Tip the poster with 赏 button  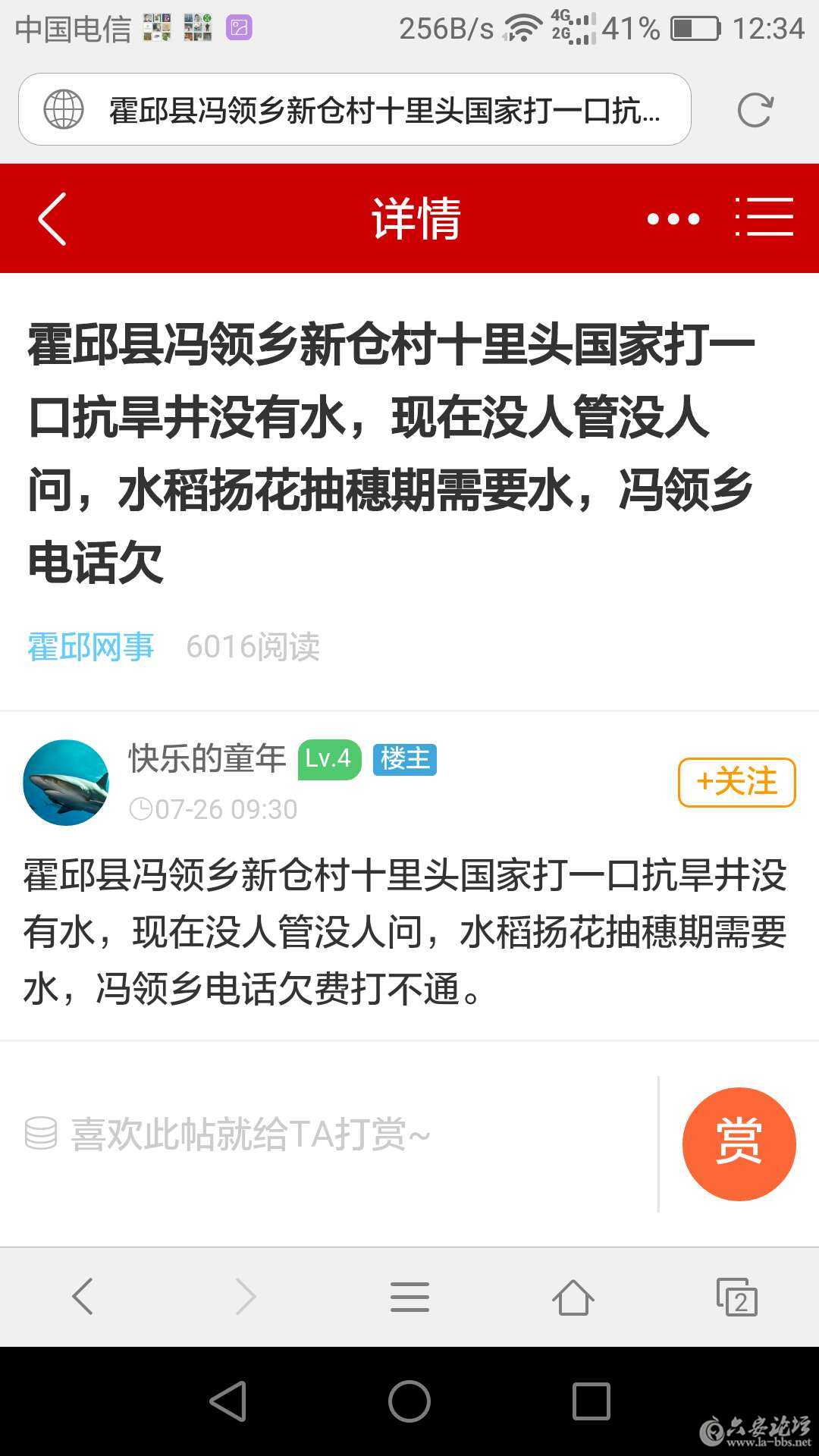click(739, 1144)
